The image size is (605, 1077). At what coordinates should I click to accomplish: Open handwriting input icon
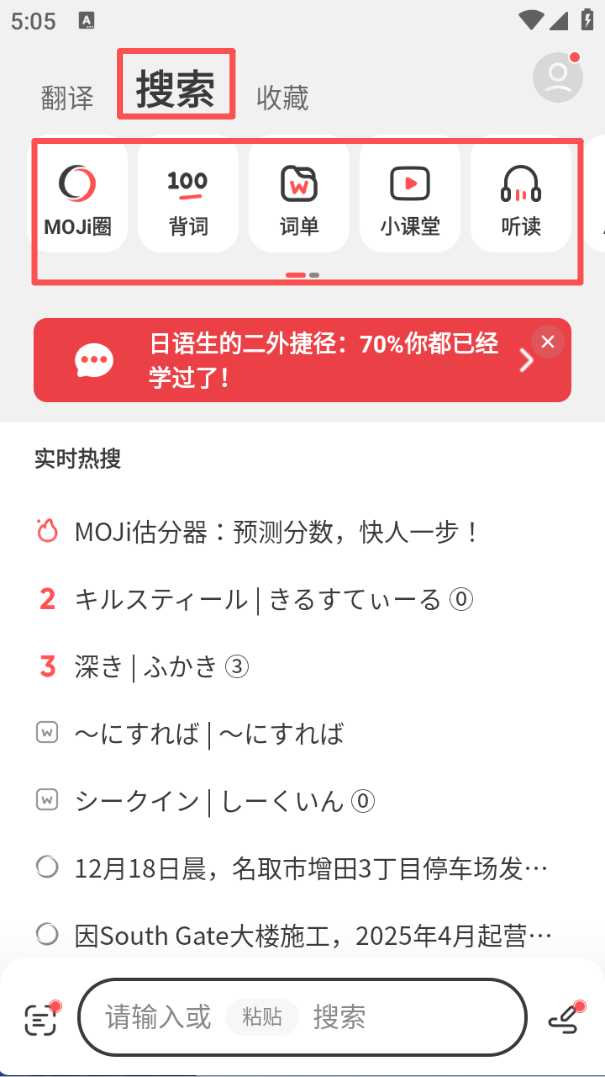[565, 1018]
